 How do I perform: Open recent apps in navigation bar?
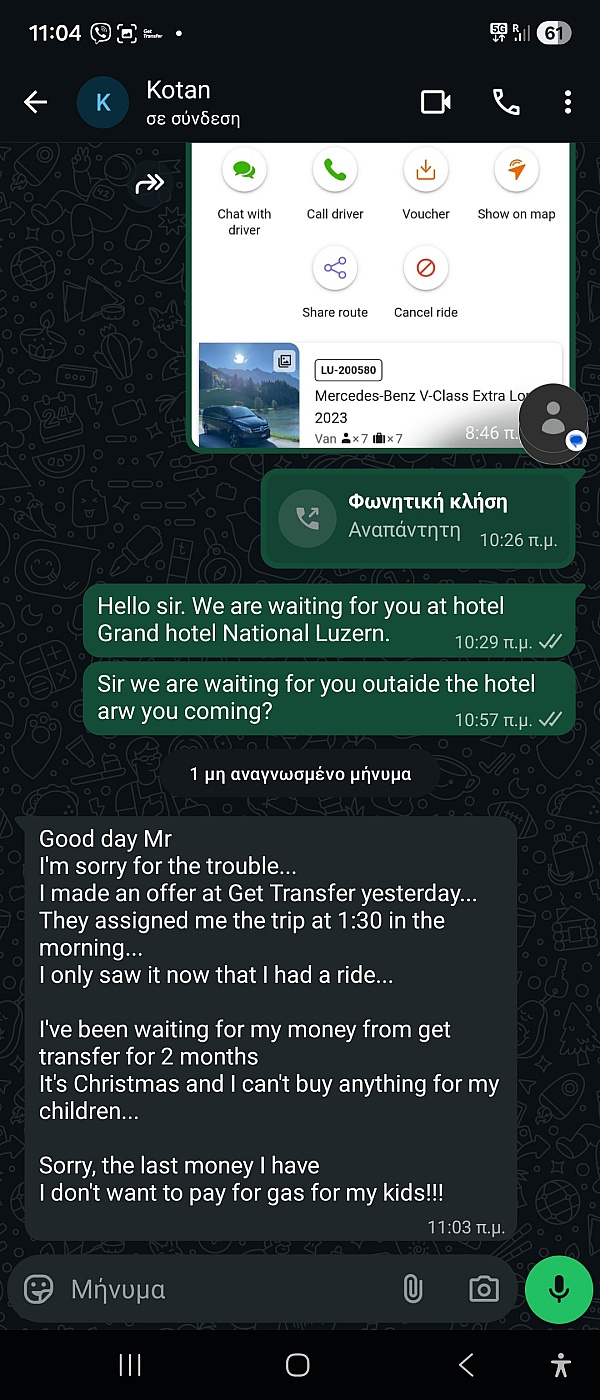point(130,1365)
